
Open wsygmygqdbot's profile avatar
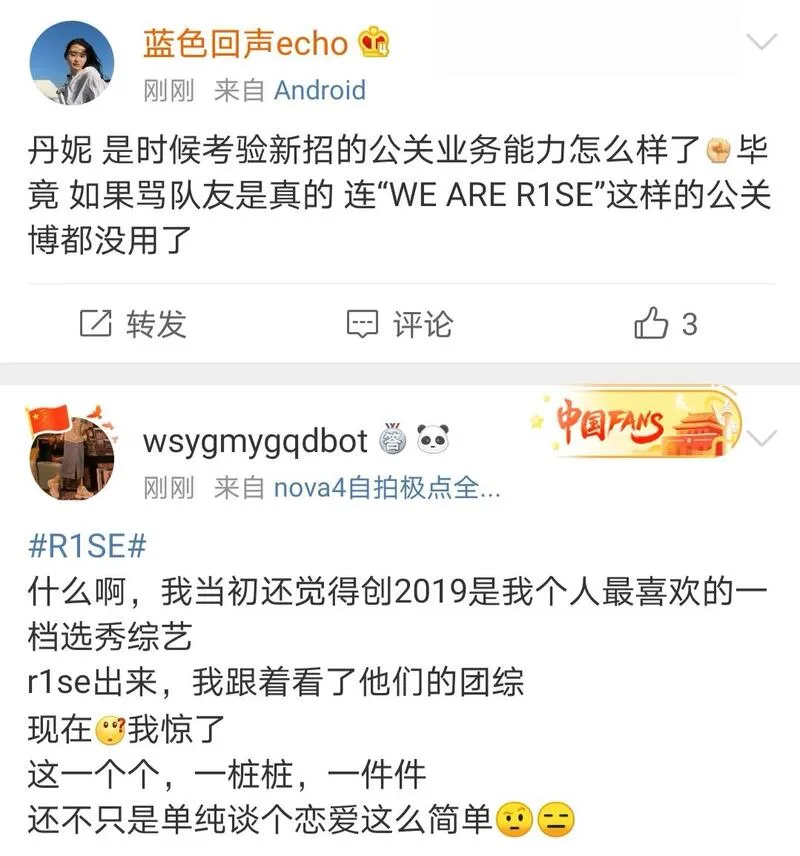tap(71, 457)
